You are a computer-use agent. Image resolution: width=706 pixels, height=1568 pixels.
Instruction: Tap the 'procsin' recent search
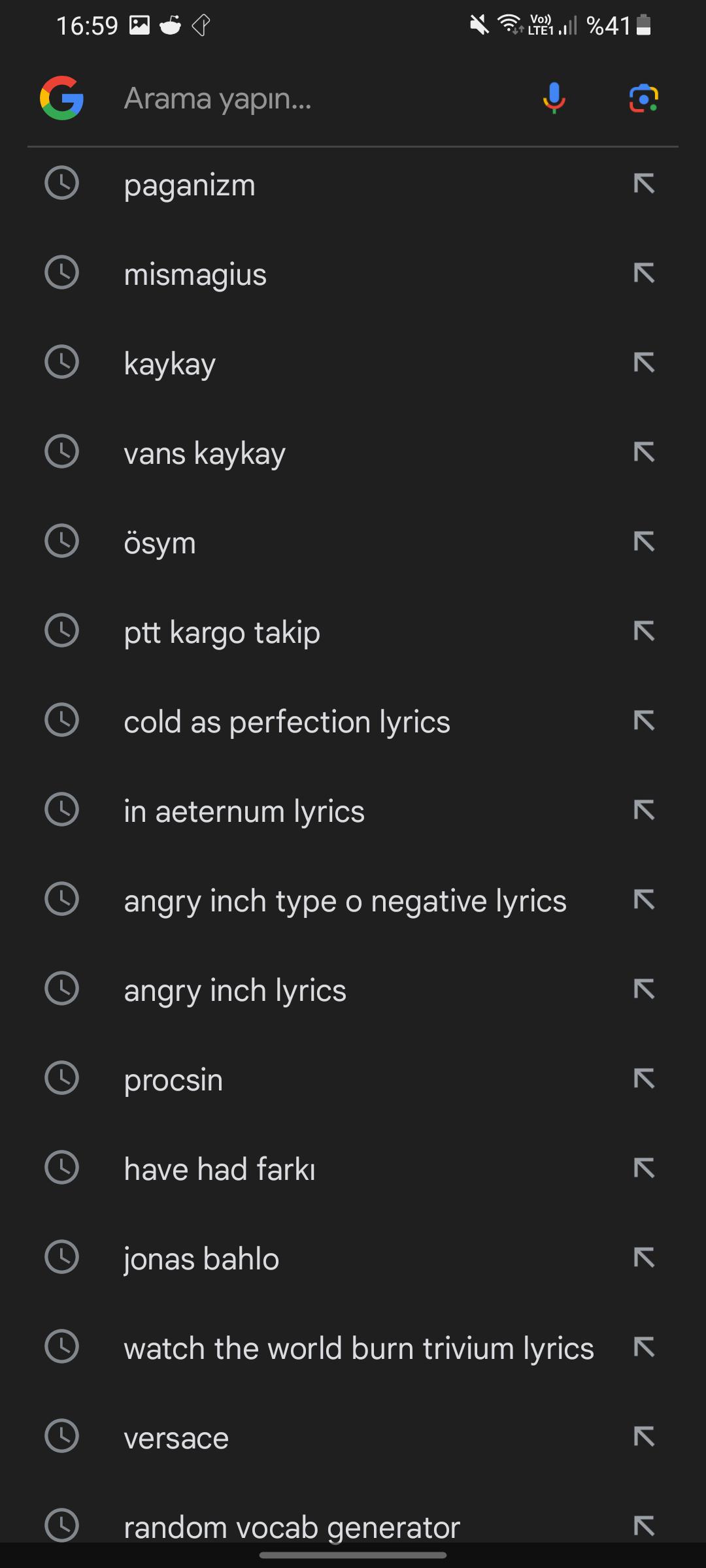tap(173, 1080)
